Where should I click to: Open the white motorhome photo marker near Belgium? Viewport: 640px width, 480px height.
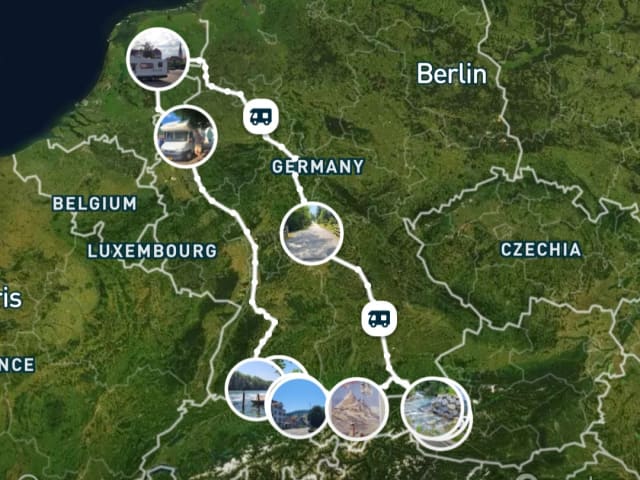click(186, 137)
